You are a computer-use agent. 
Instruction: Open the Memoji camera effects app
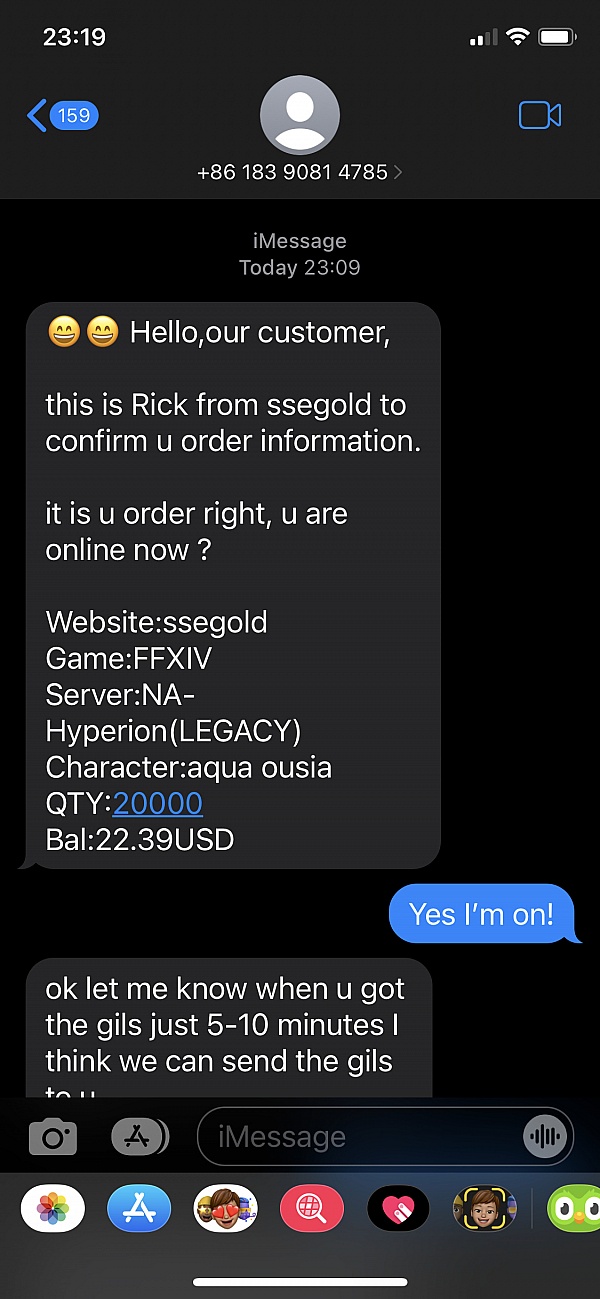pos(484,1208)
